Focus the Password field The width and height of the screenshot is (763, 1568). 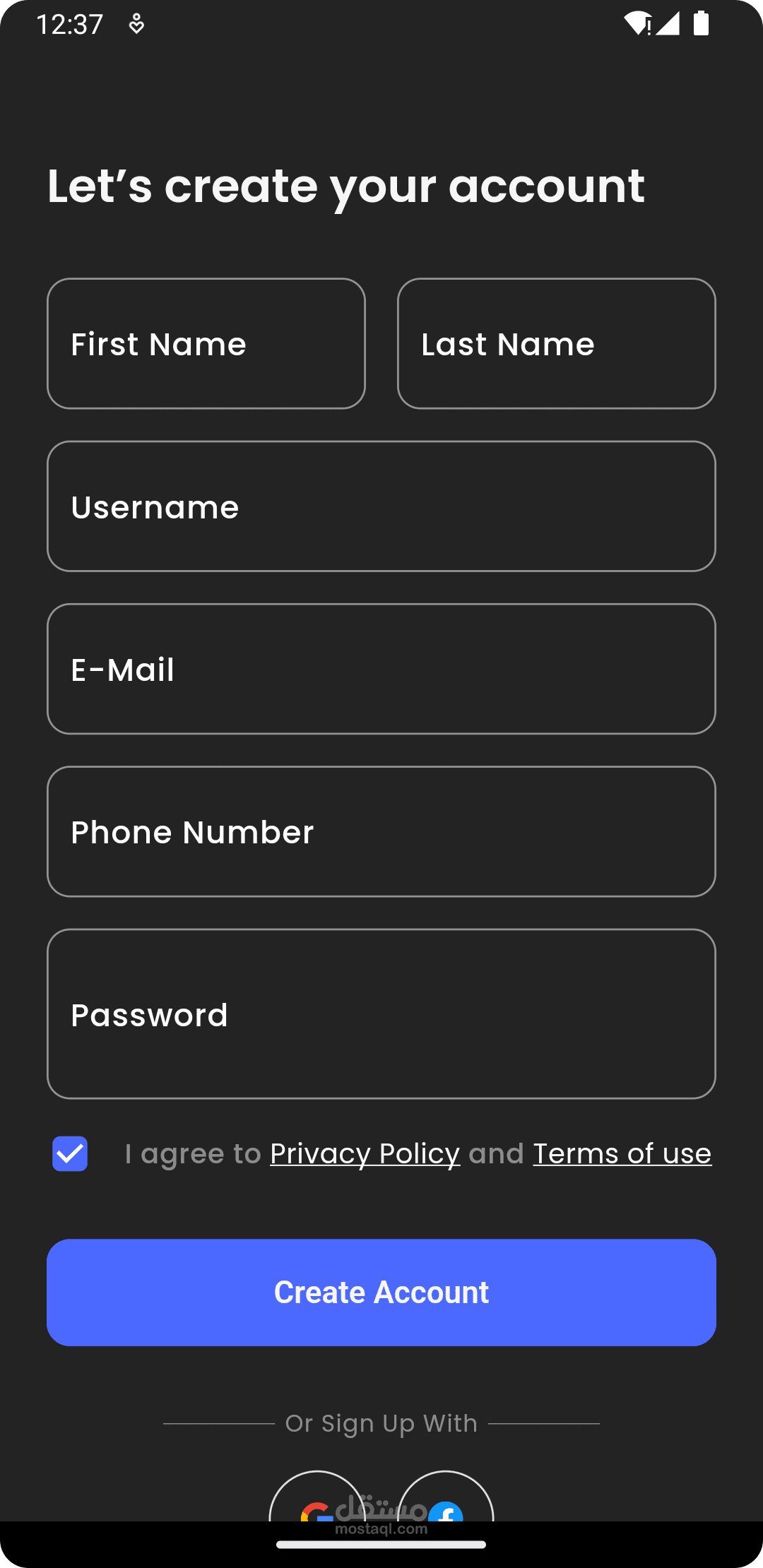381,1014
